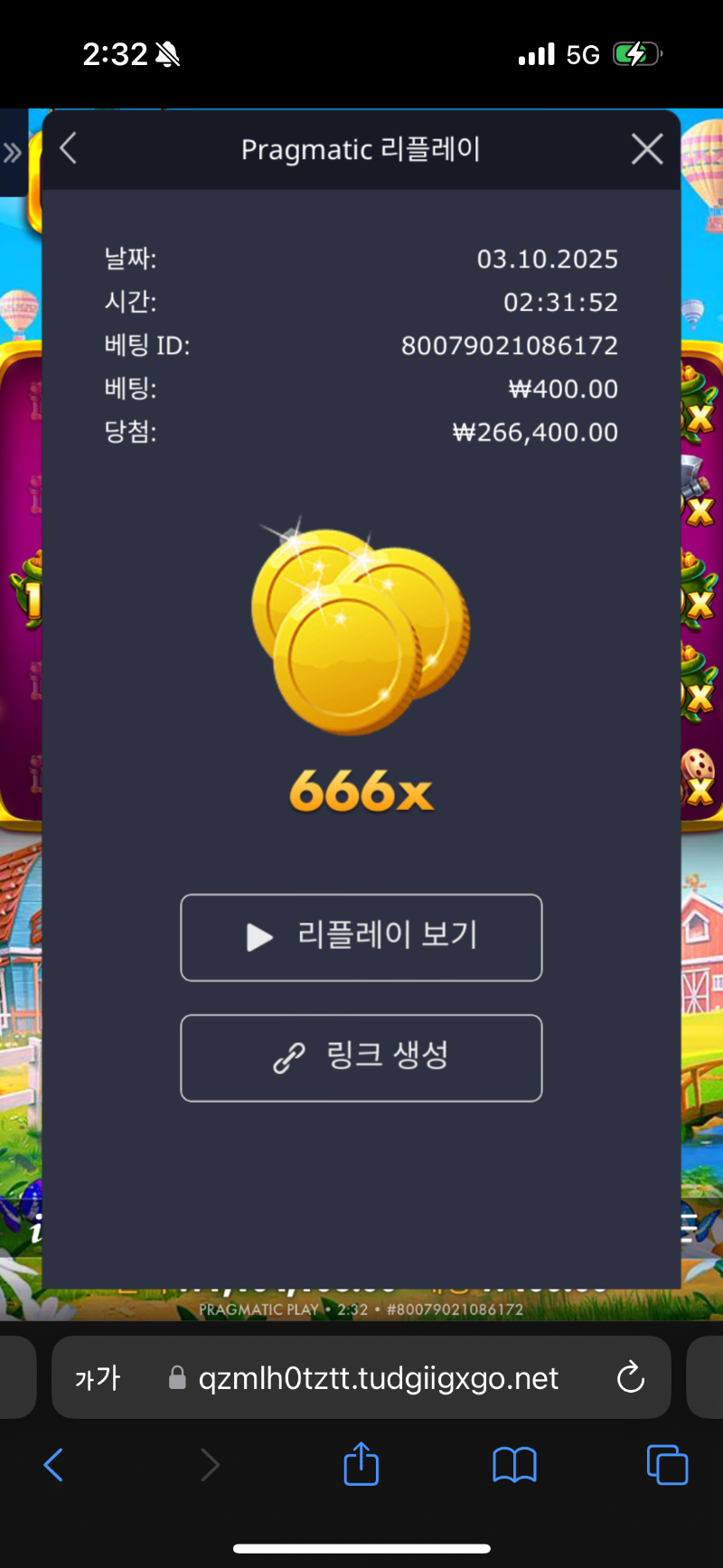Open Safari bookmarks
The width and height of the screenshot is (723, 1568).
coord(514,1464)
